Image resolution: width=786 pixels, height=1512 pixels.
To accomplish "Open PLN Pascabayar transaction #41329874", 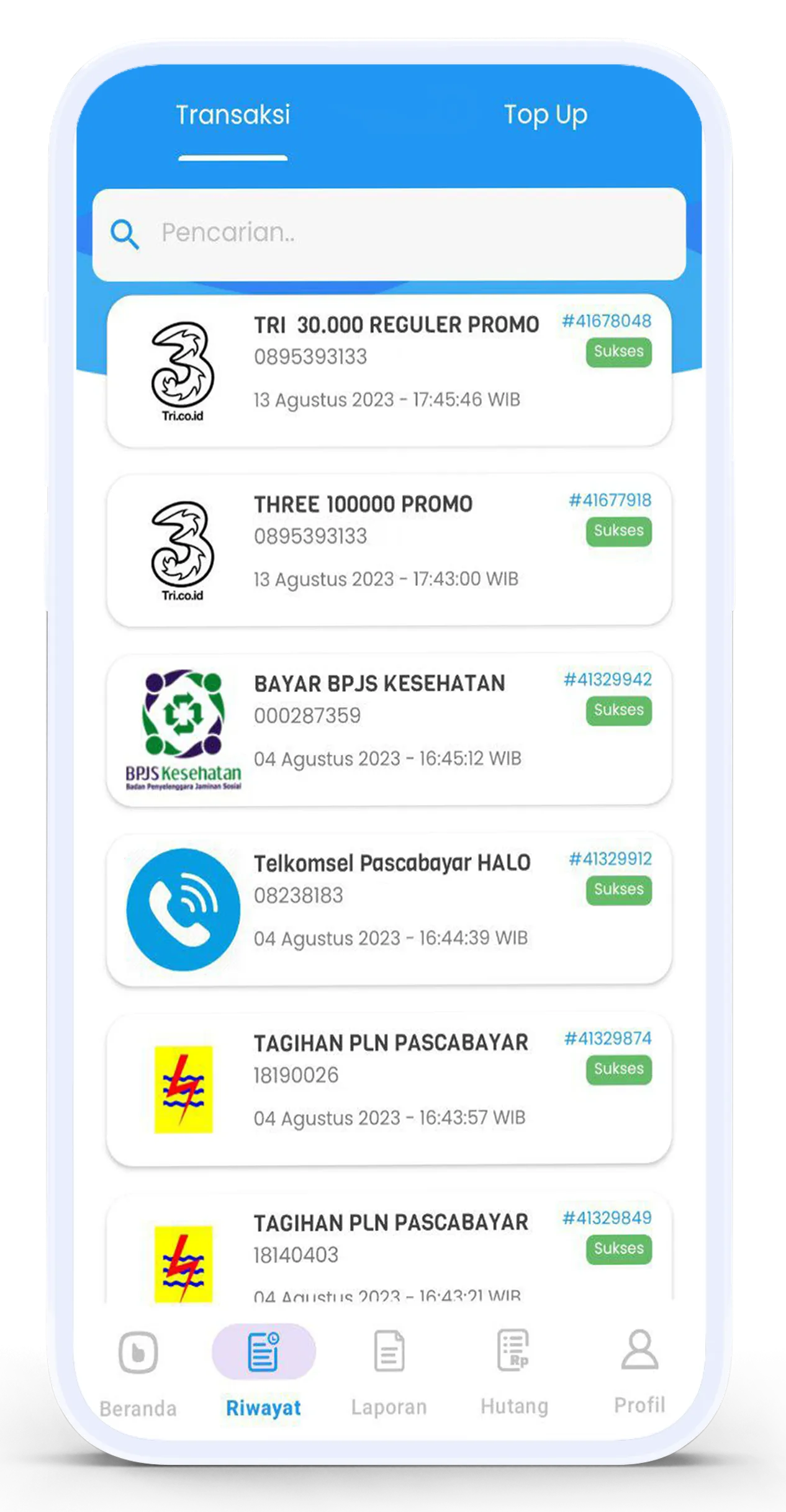I will 389,1088.
